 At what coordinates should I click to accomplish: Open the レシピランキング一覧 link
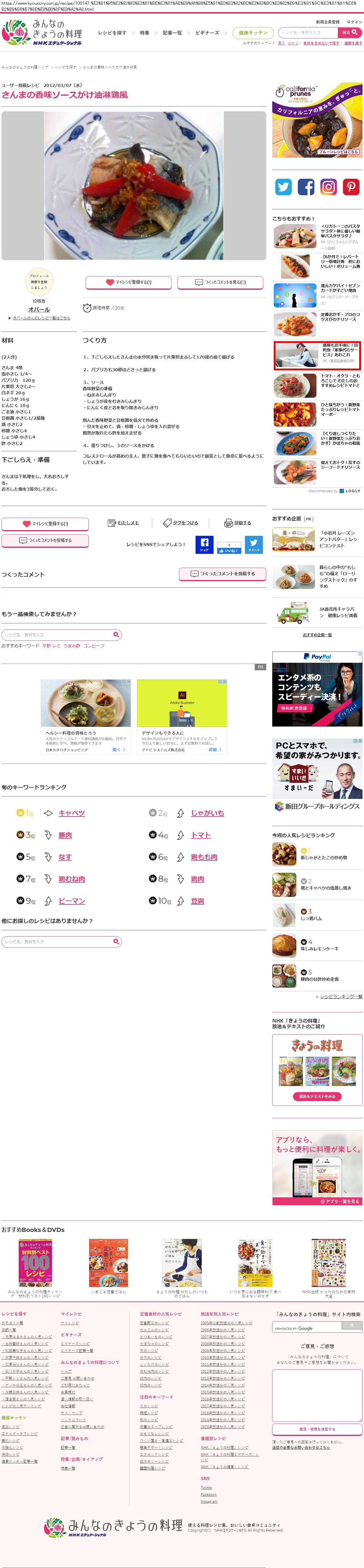click(341, 997)
